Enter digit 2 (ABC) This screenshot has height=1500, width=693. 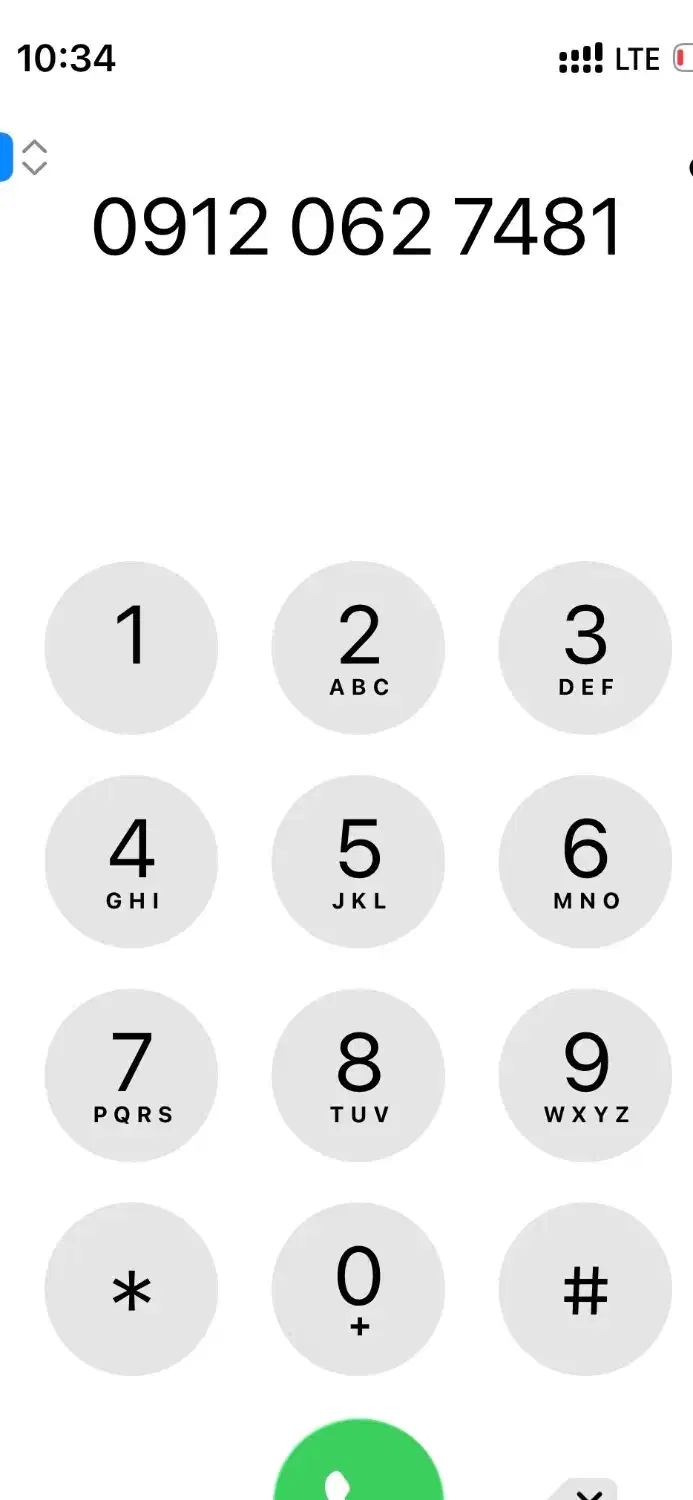pyautogui.click(x=358, y=648)
